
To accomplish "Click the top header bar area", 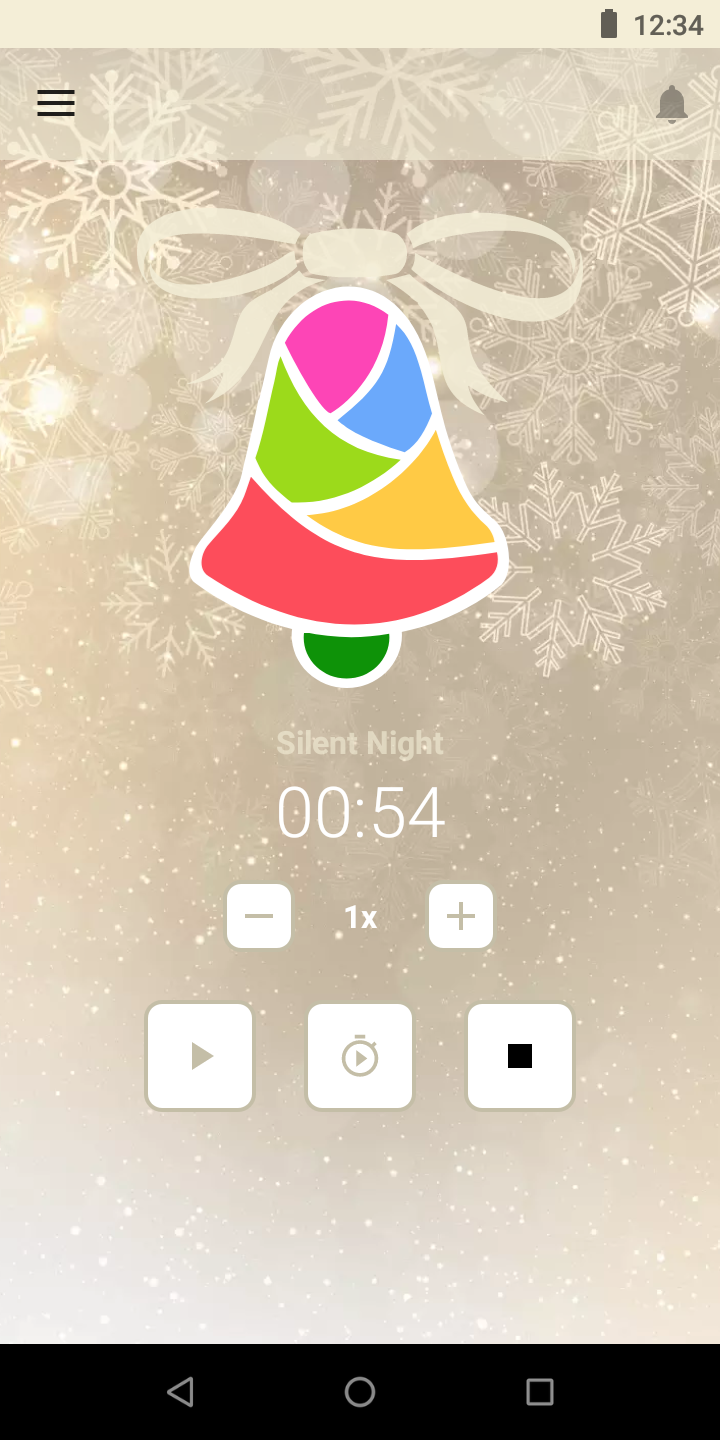I will point(360,105).
